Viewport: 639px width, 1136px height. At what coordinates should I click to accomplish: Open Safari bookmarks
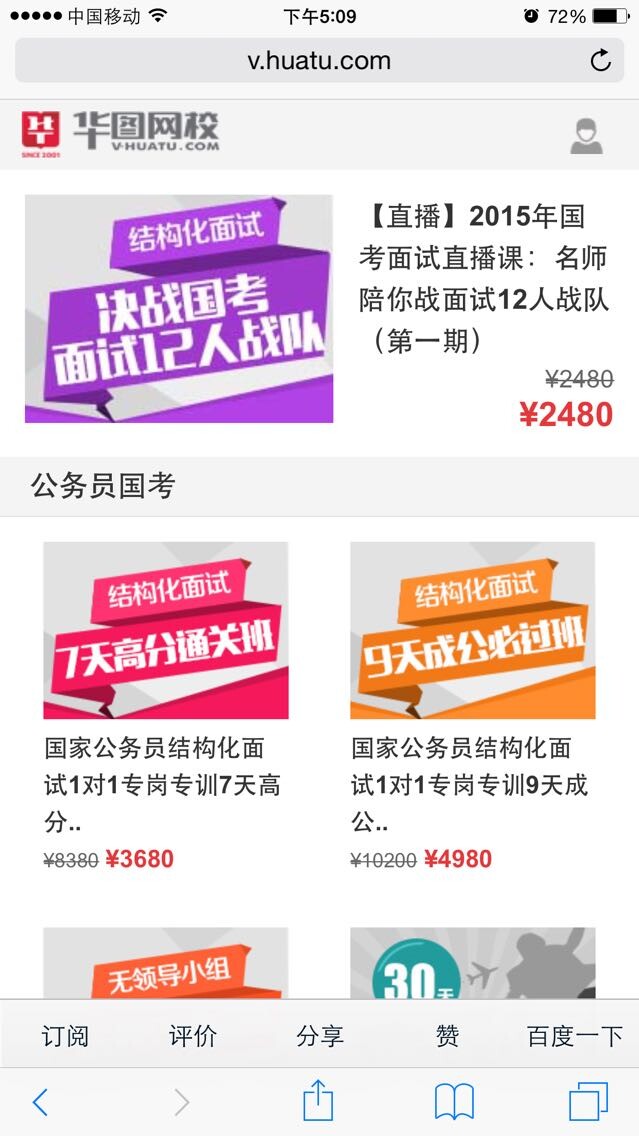(454, 1102)
